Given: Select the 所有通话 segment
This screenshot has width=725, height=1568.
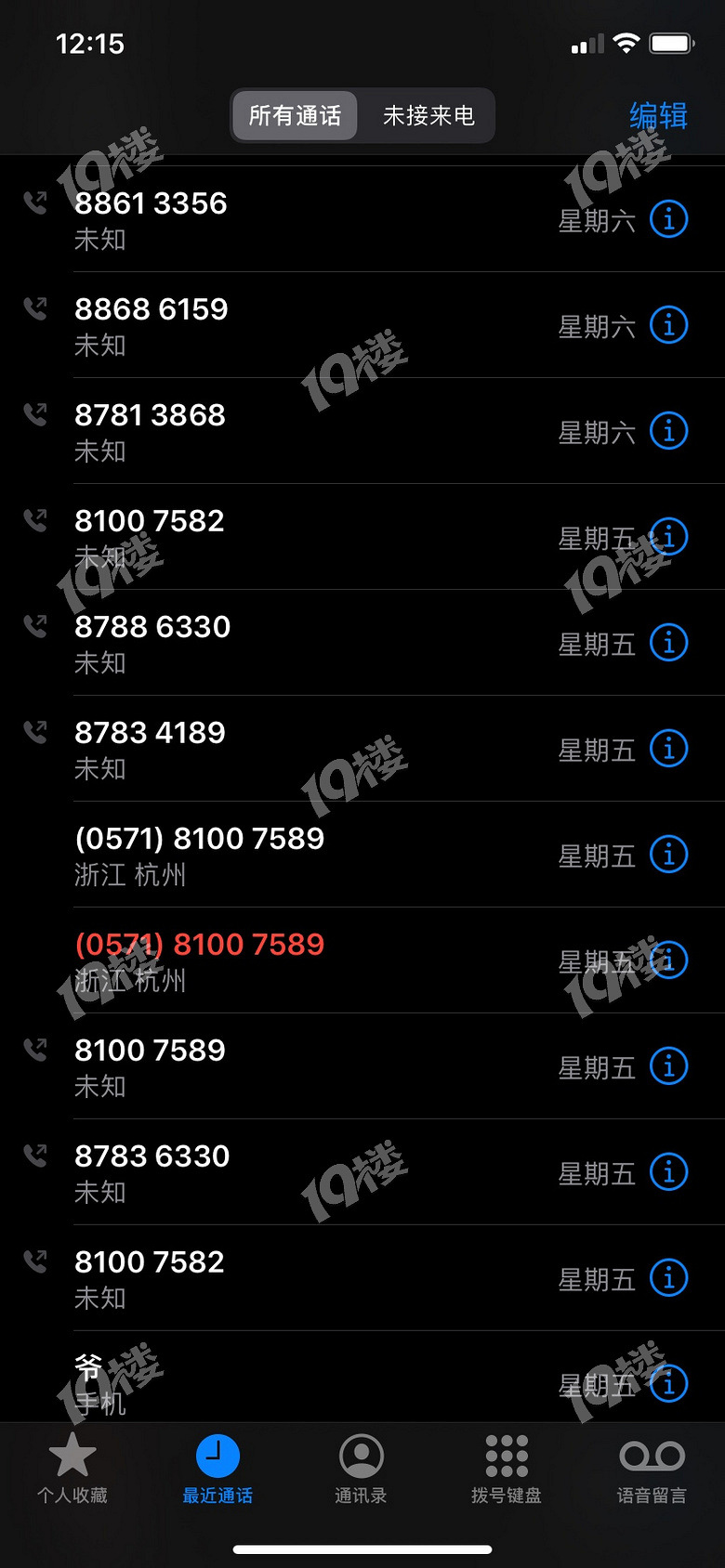Looking at the screenshot, I should (x=295, y=115).
